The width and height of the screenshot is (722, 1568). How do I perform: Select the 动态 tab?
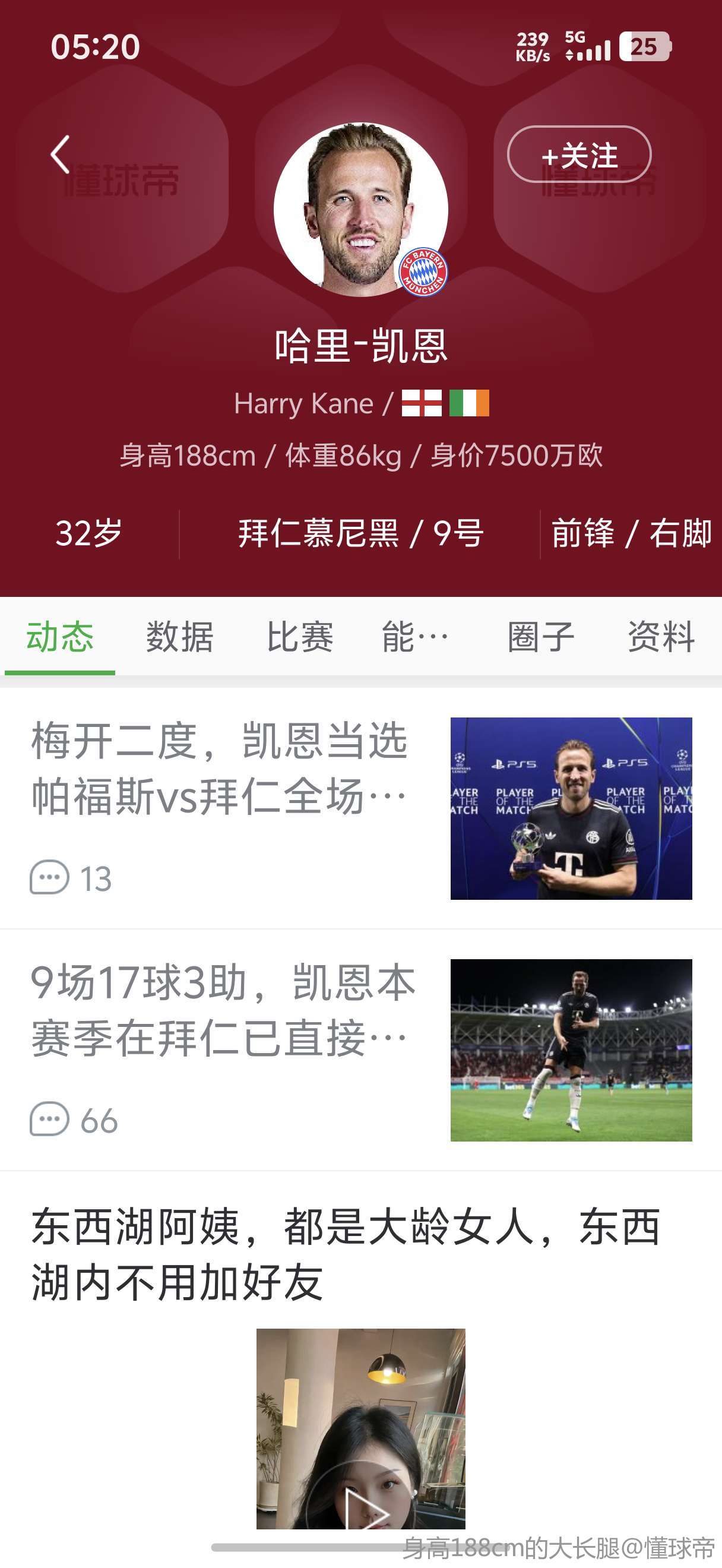tap(59, 637)
